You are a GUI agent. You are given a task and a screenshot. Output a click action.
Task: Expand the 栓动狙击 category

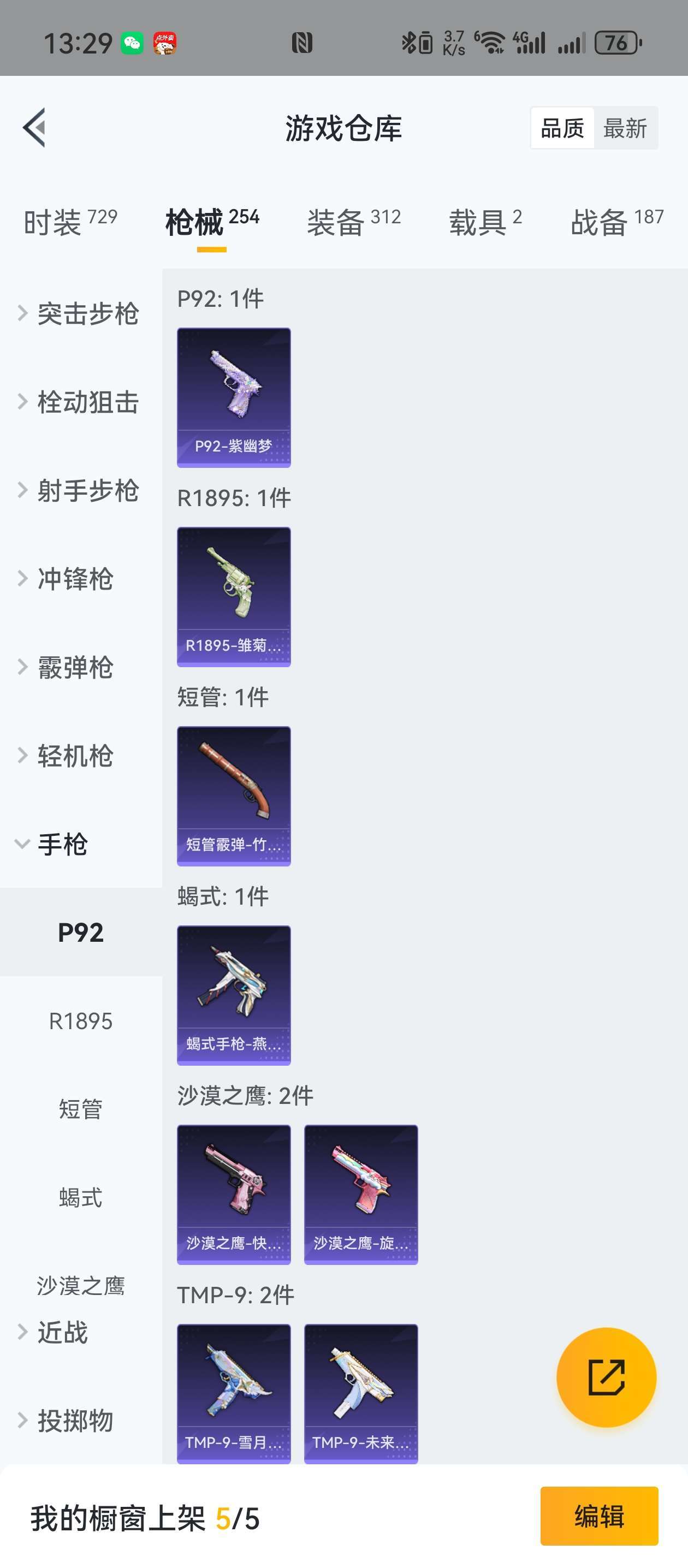pyautogui.click(x=79, y=402)
